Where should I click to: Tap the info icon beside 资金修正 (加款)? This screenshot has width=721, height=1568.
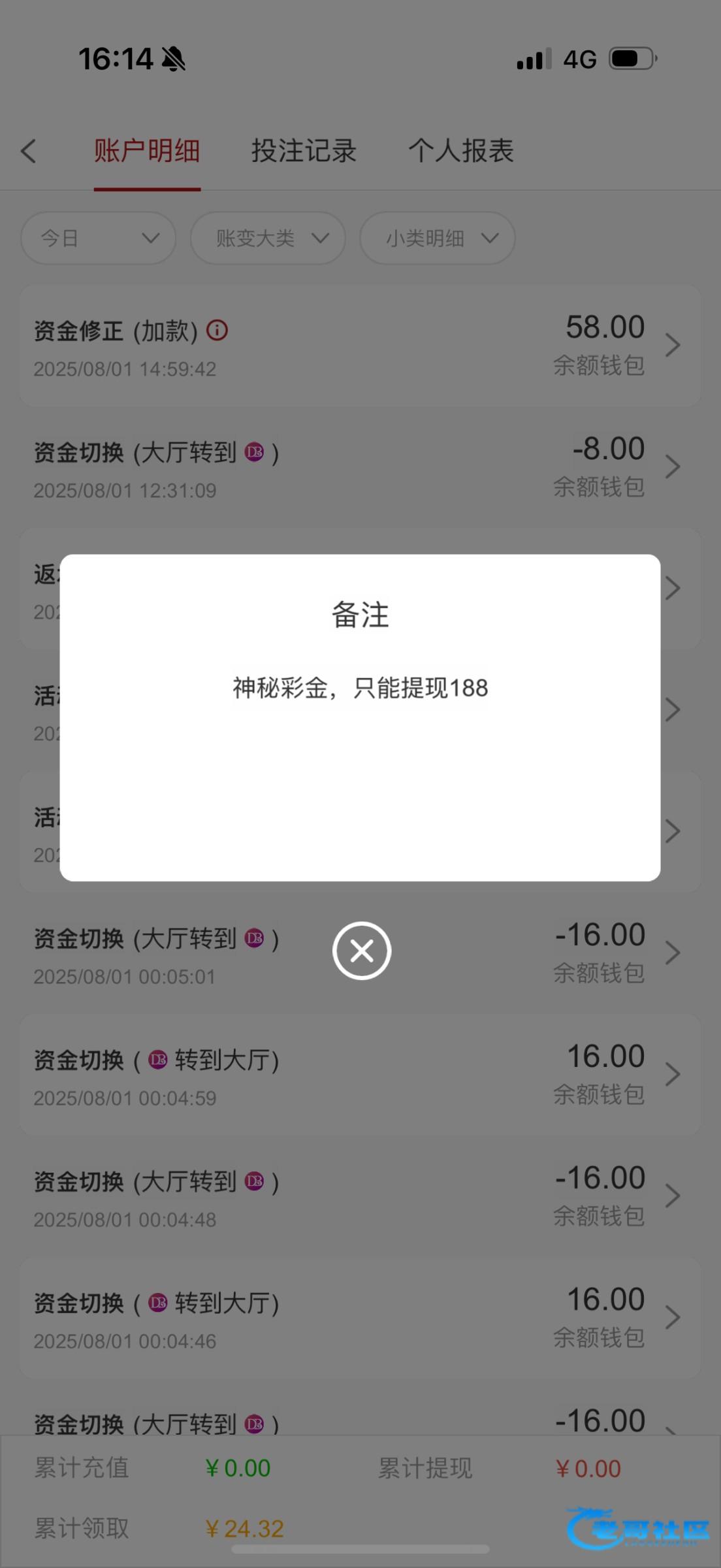pos(217,330)
